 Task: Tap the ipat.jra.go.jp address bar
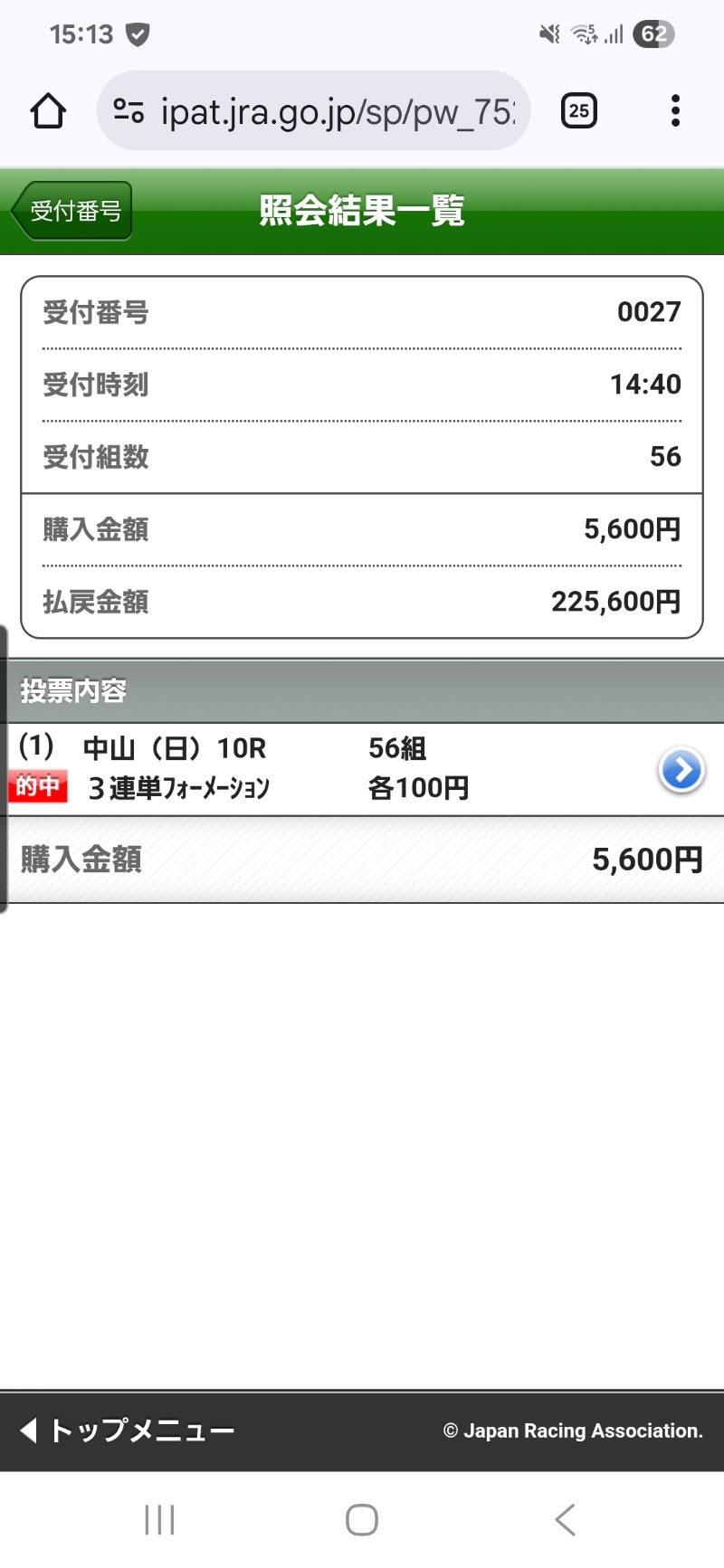click(335, 111)
